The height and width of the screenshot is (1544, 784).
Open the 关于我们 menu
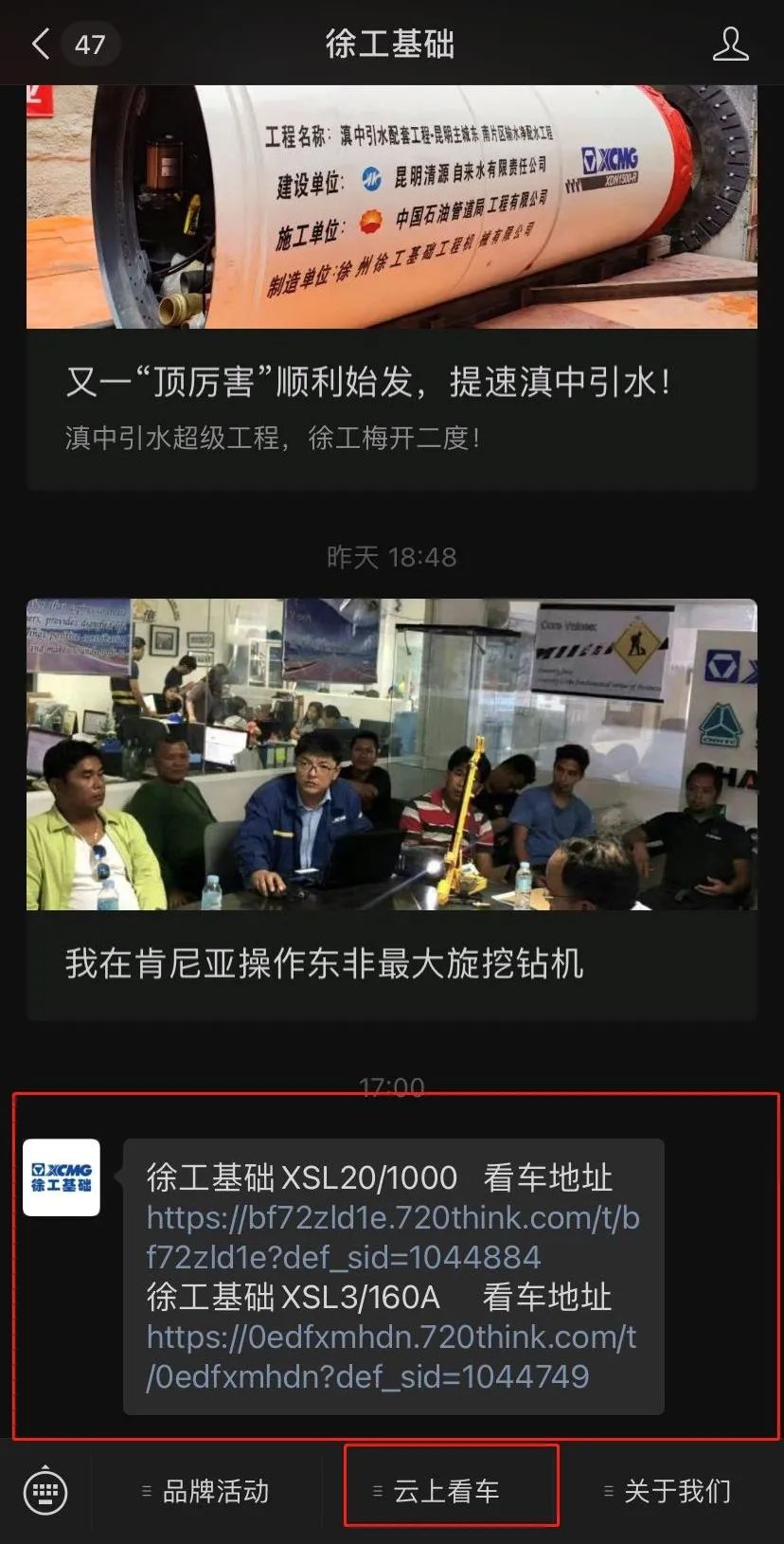(x=670, y=1492)
